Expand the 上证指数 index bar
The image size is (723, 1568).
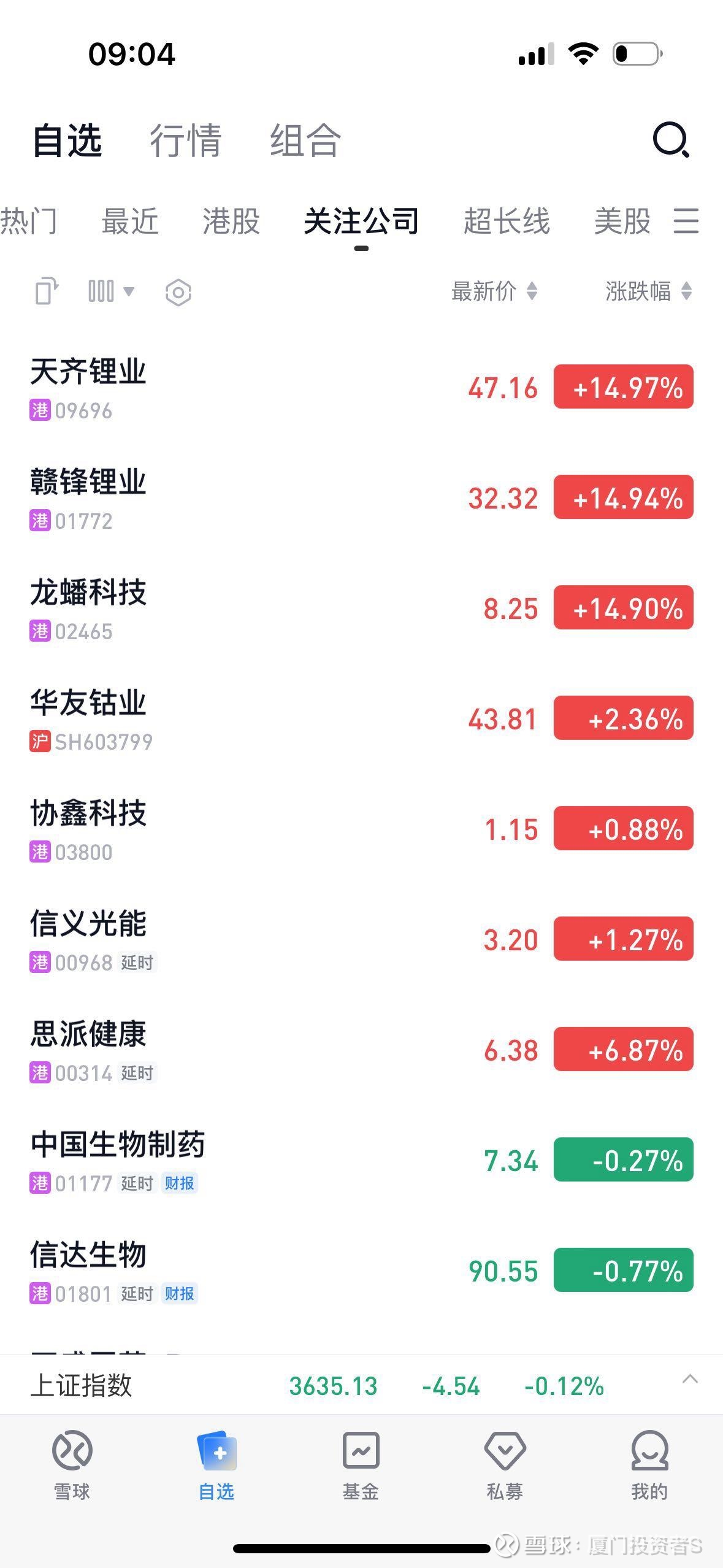[x=690, y=1379]
